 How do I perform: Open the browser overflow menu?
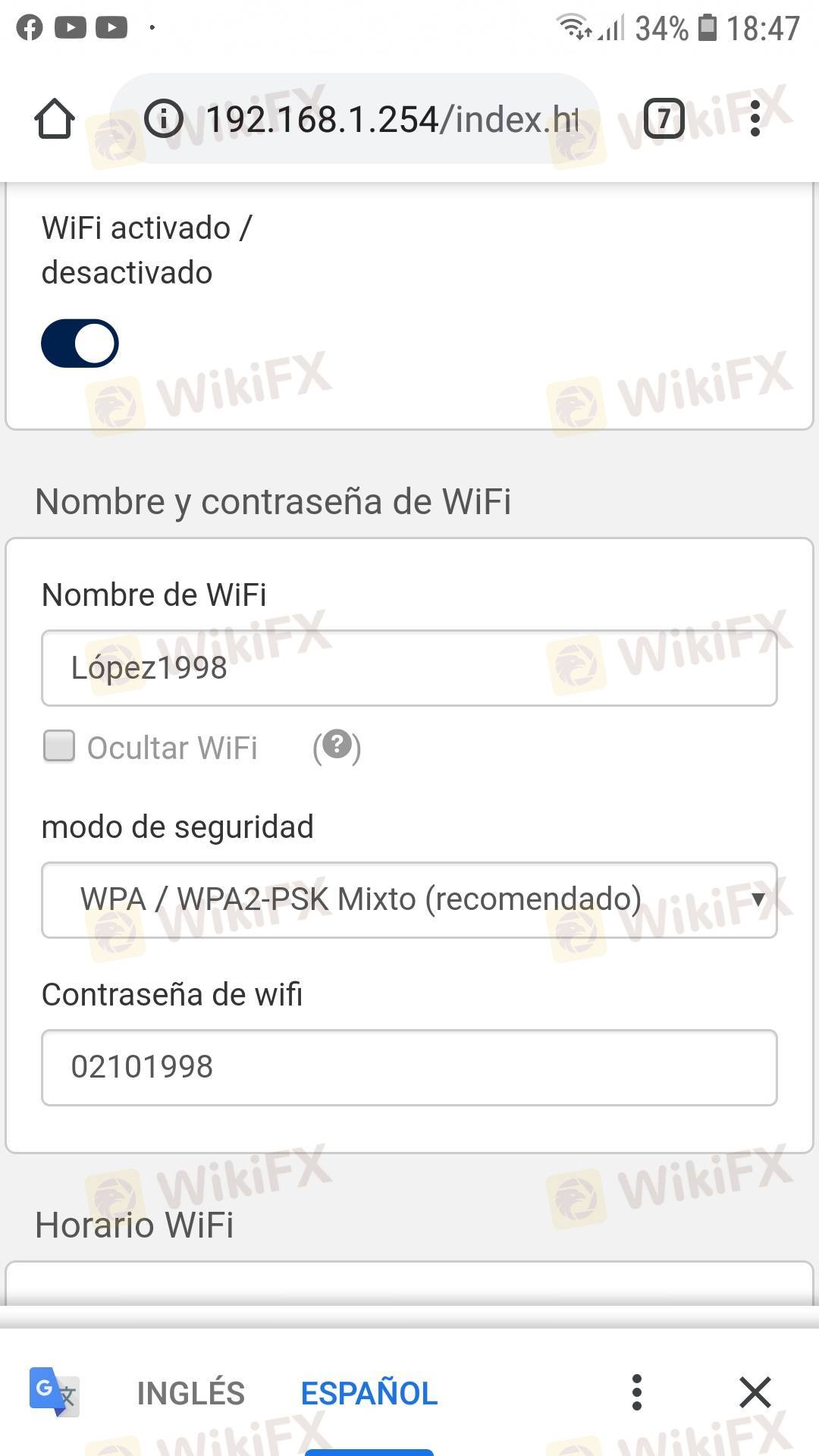[x=755, y=119]
